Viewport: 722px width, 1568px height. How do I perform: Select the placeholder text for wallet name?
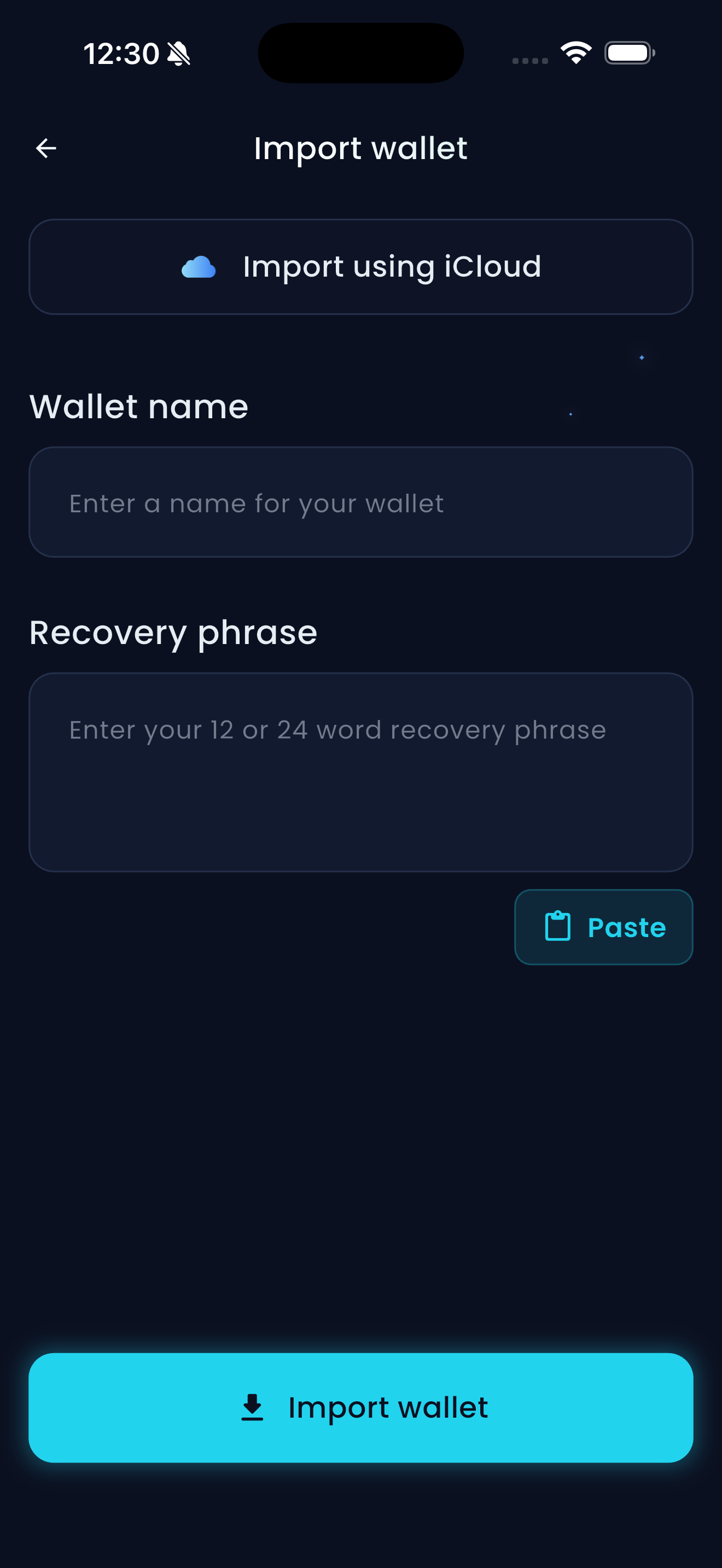257,503
